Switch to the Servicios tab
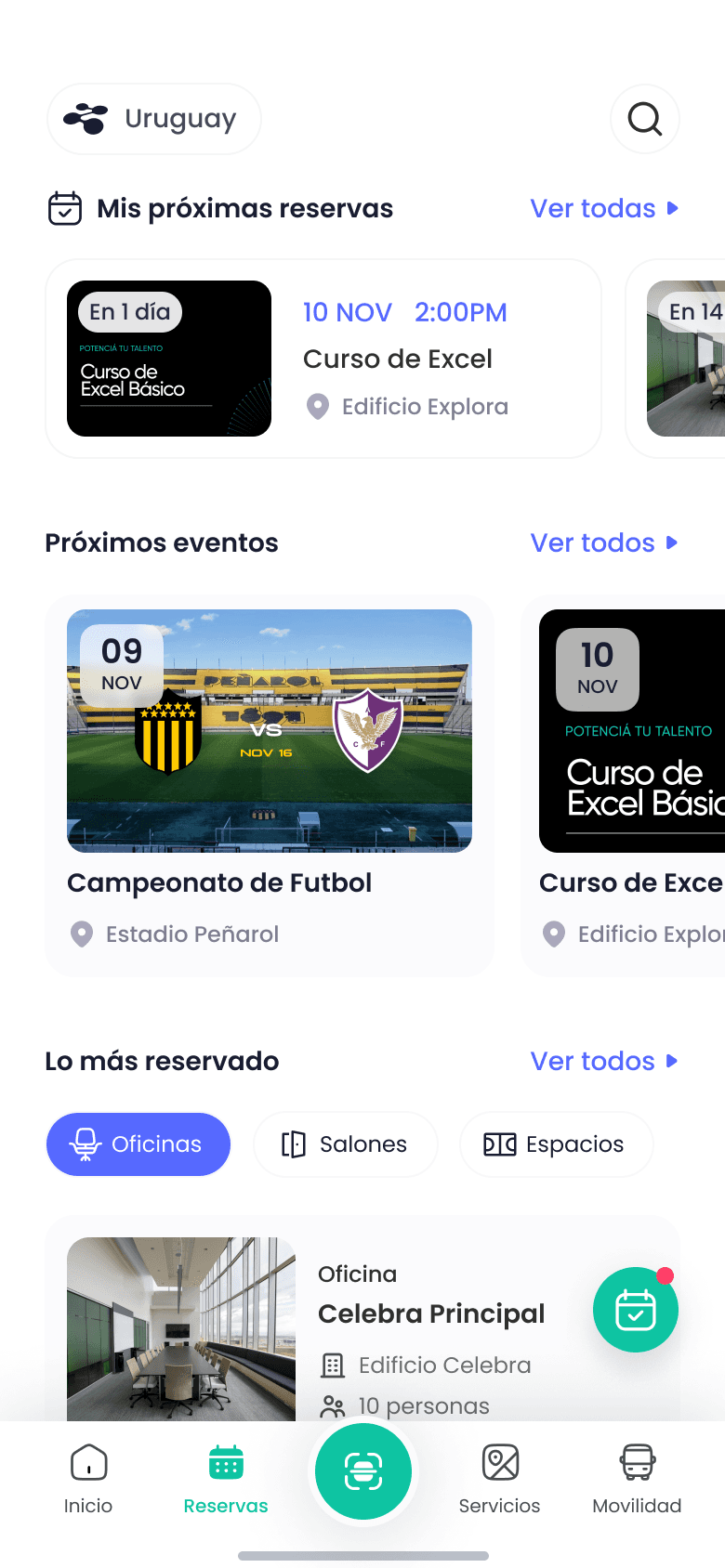Image resolution: width=725 pixels, height=1568 pixels. point(500,1479)
